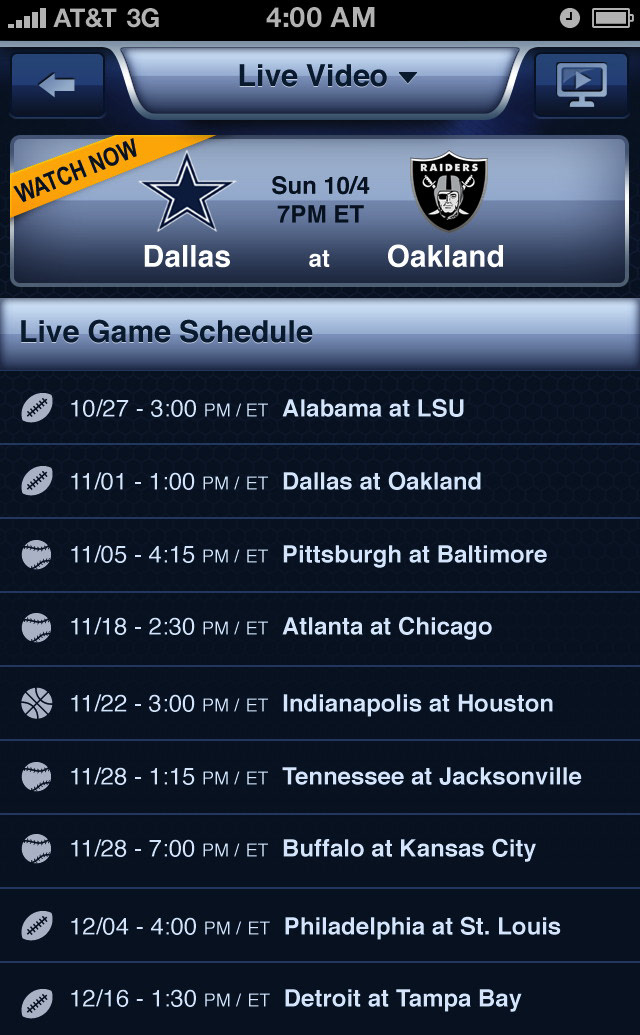Select Dallas at Oakland on 11/01

[x=320, y=481]
